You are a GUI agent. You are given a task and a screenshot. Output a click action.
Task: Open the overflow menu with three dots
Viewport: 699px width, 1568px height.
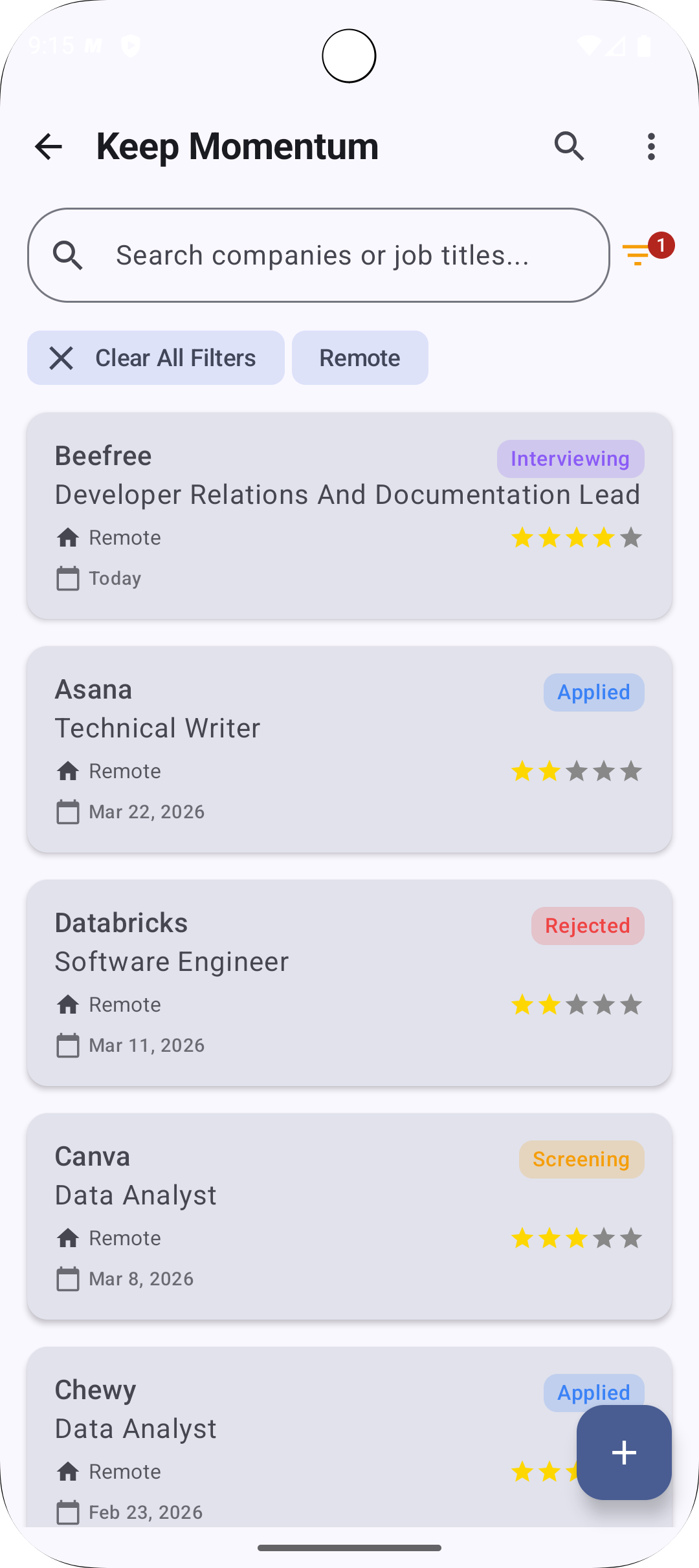[x=651, y=146]
